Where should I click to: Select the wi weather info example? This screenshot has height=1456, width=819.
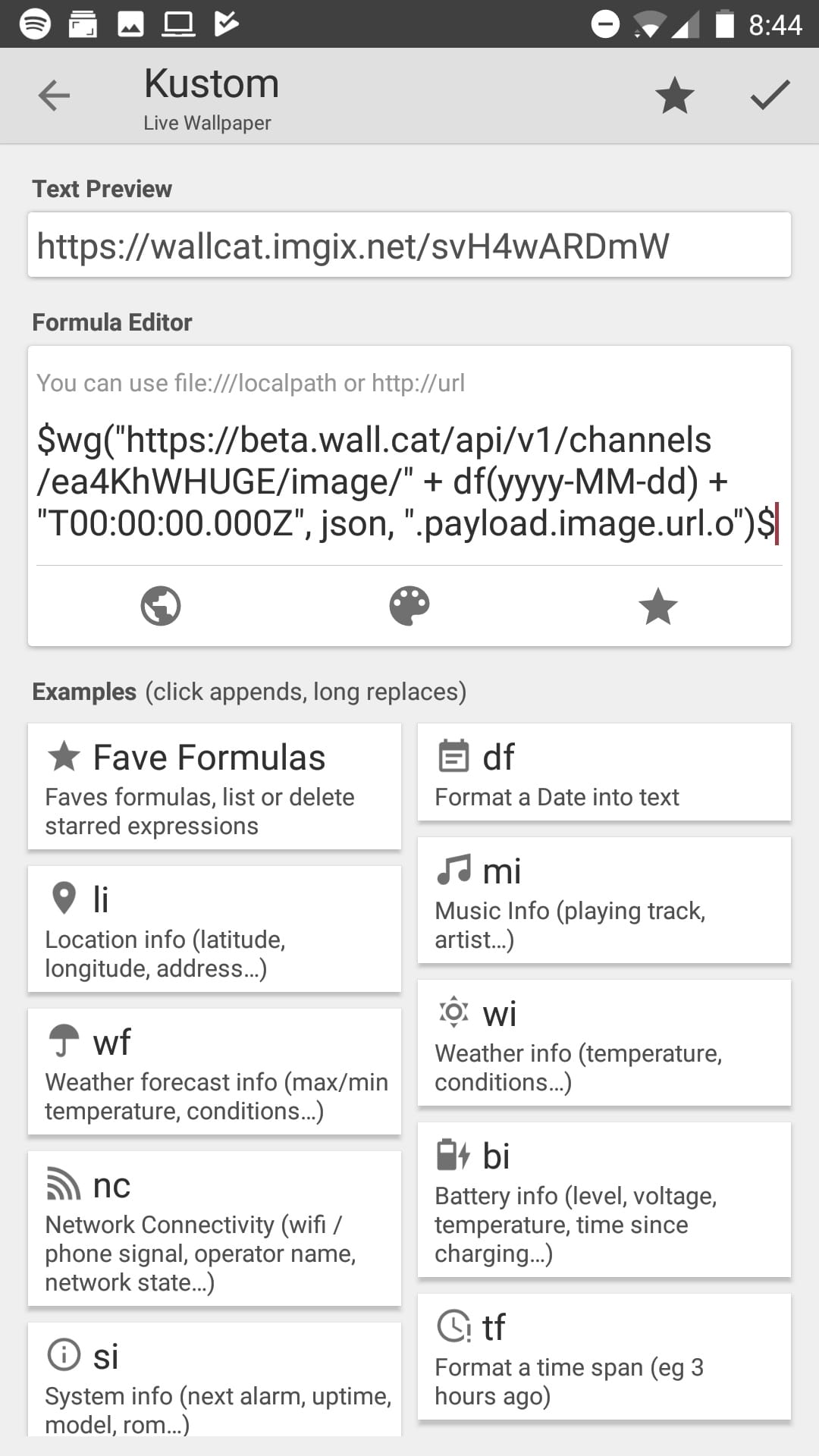pyautogui.click(x=604, y=1043)
